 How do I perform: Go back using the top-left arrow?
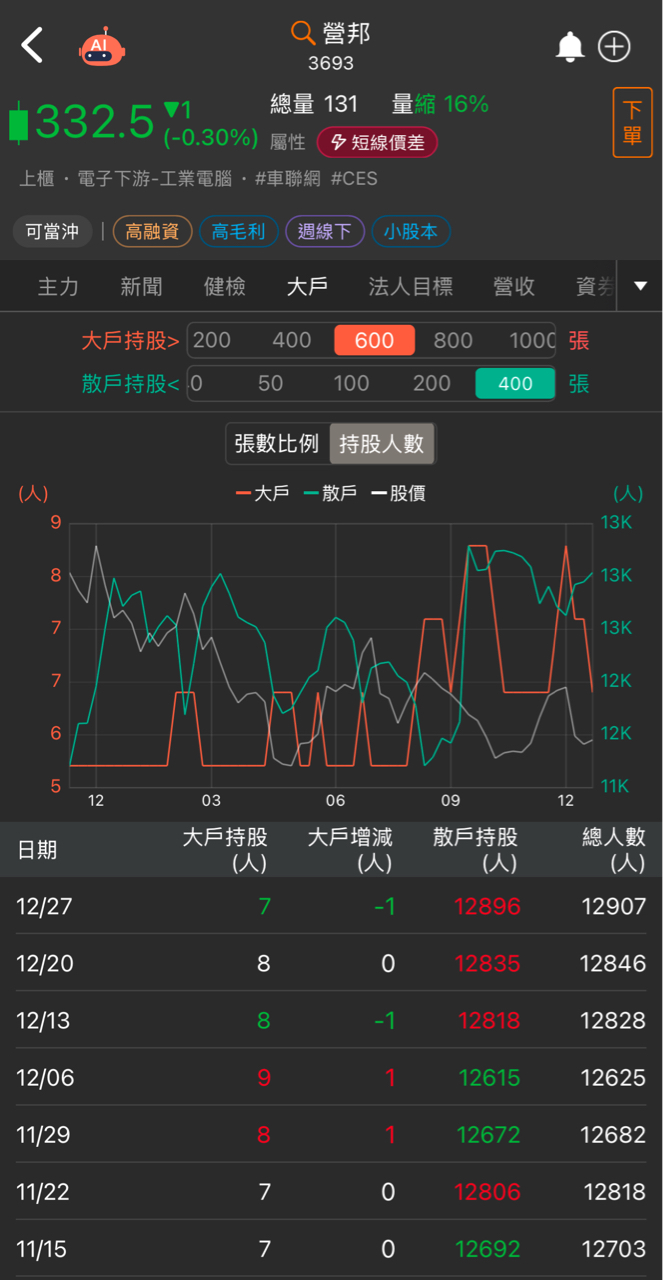click(32, 45)
